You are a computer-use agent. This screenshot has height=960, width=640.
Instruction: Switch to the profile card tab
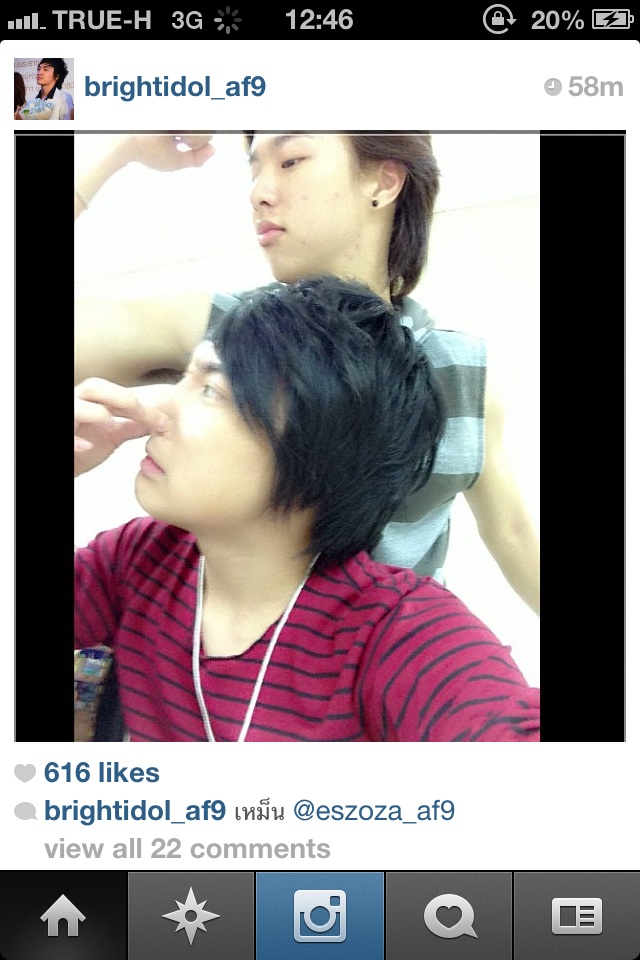[x=577, y=915]
